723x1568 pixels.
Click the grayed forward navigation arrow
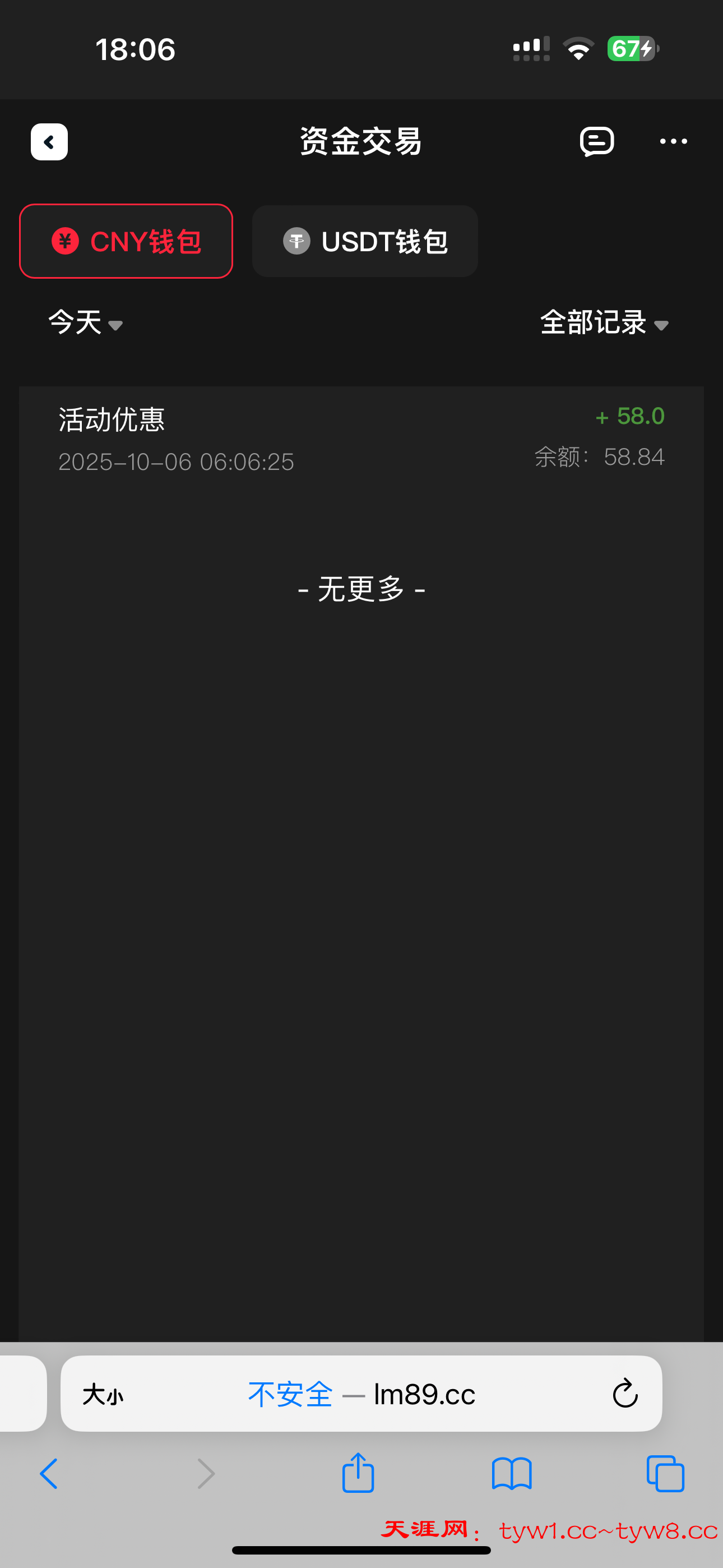[x=206, y=1474]
